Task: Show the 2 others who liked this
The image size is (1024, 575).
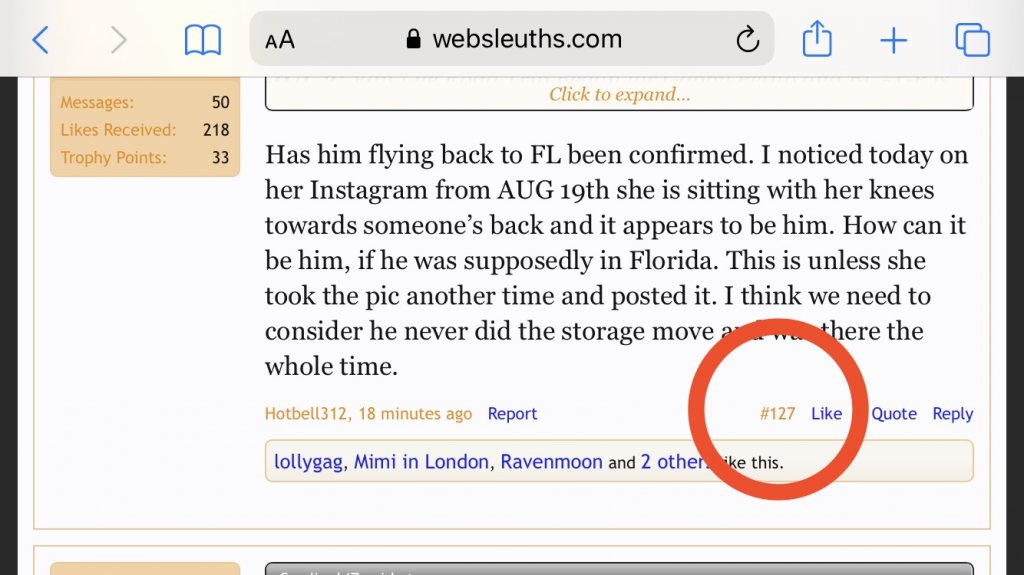Action: [675, 462]
